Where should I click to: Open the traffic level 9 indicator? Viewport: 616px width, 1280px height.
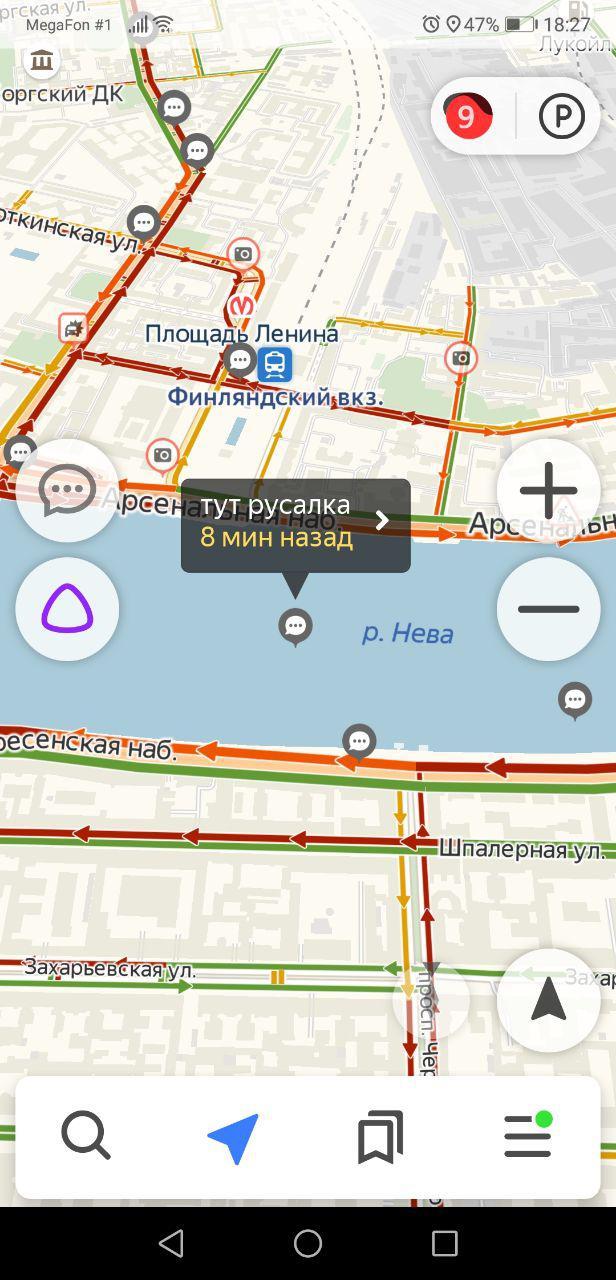467,117
